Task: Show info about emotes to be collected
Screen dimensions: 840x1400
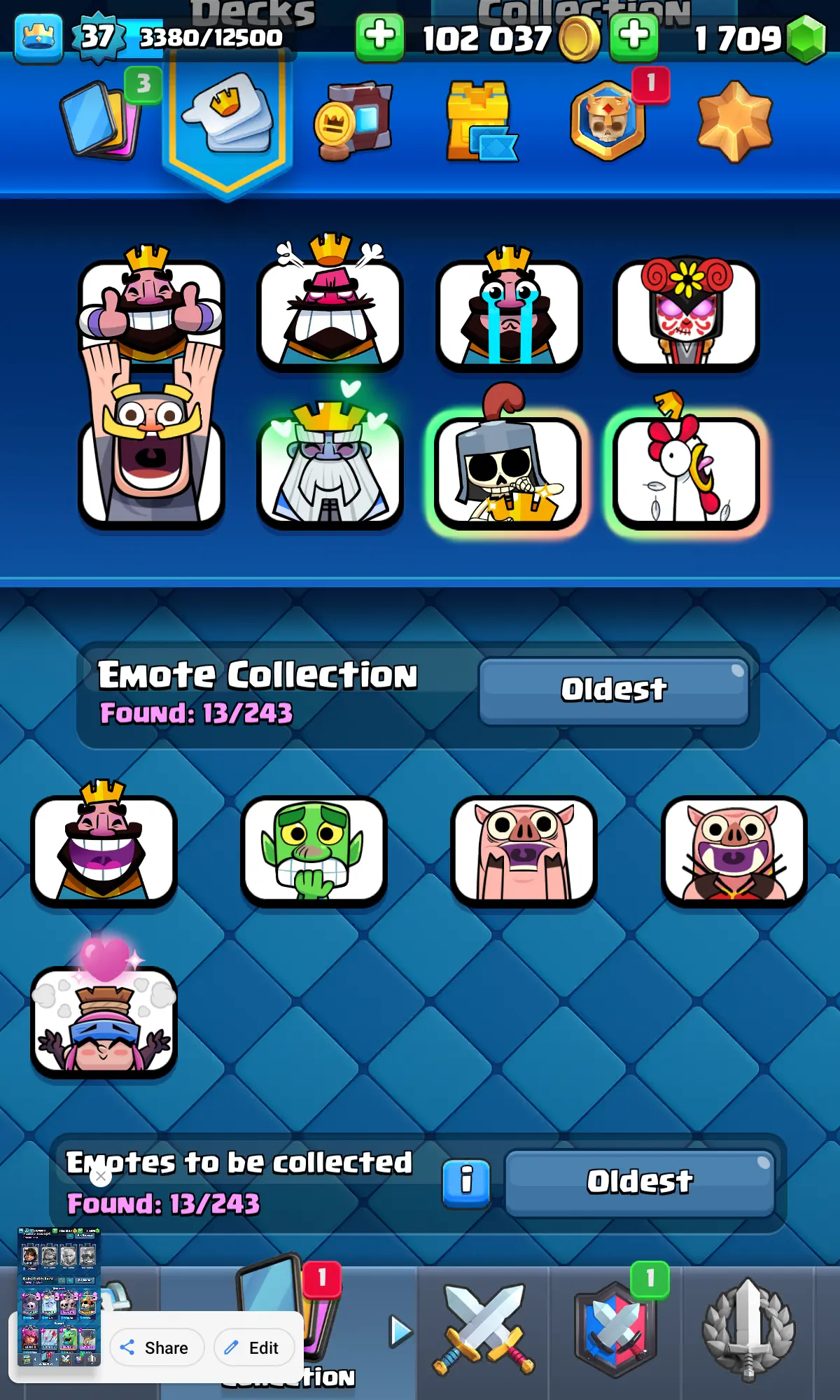Action: click(x=466, y=1182)
